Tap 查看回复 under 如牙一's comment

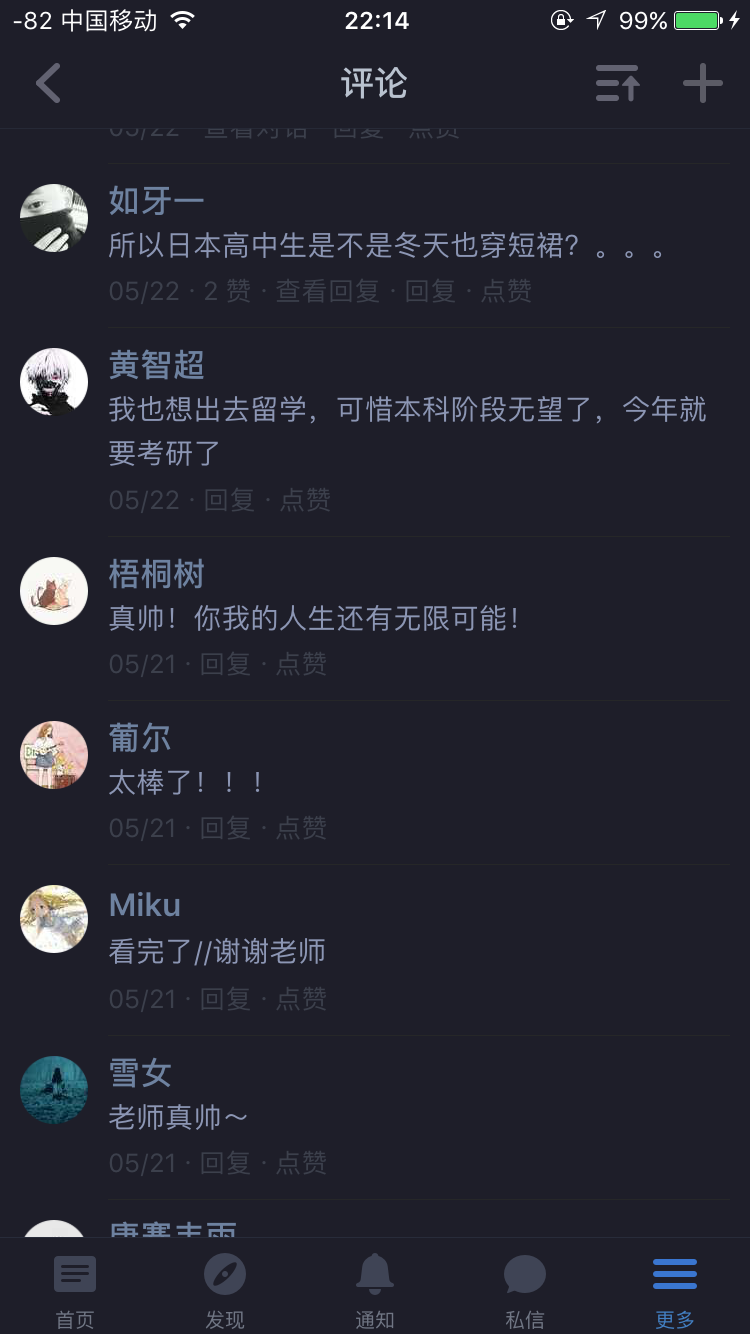click(327, 291)
